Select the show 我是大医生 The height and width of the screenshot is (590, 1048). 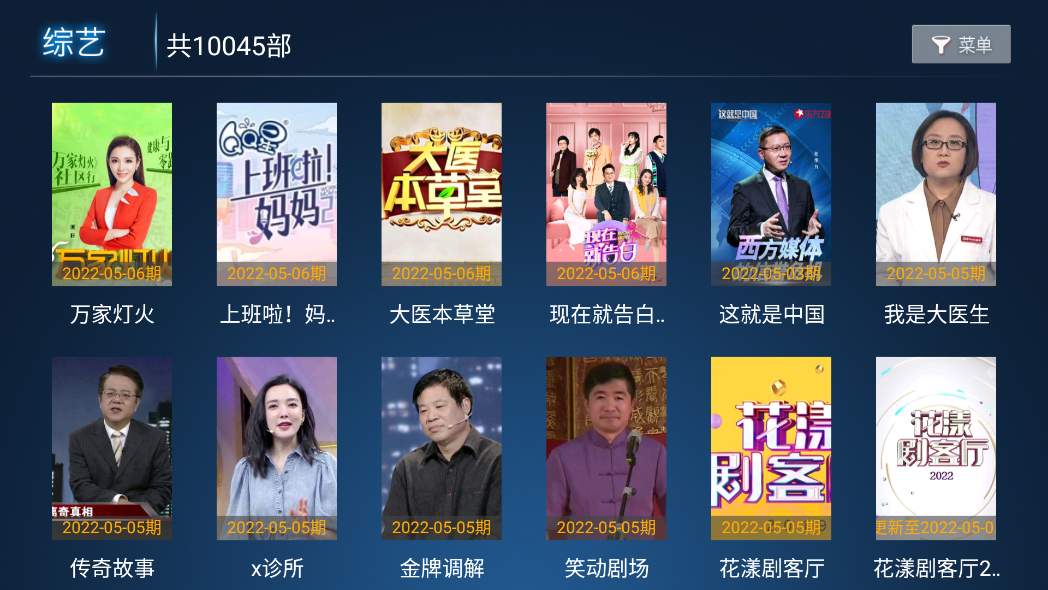936,195
